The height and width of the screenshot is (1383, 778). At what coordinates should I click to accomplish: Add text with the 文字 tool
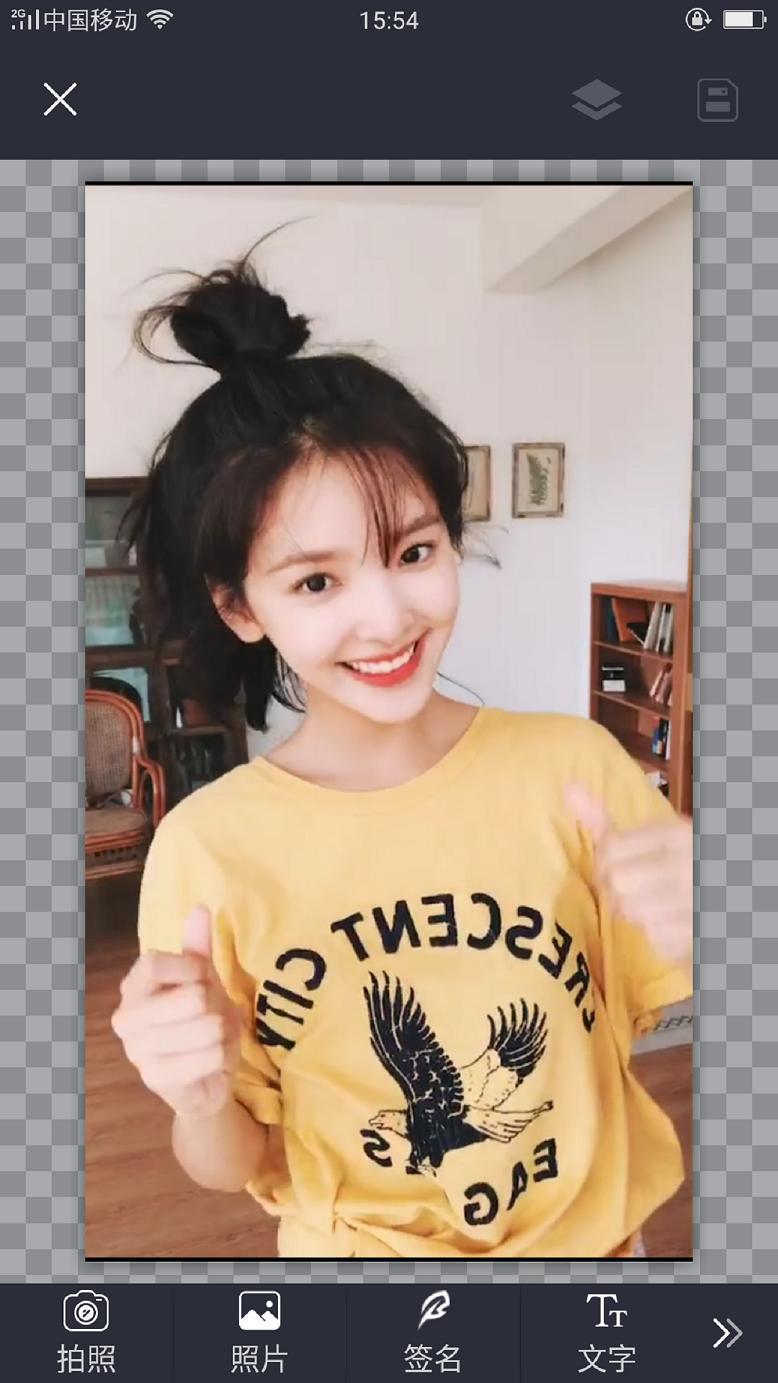click(606, 1331)
